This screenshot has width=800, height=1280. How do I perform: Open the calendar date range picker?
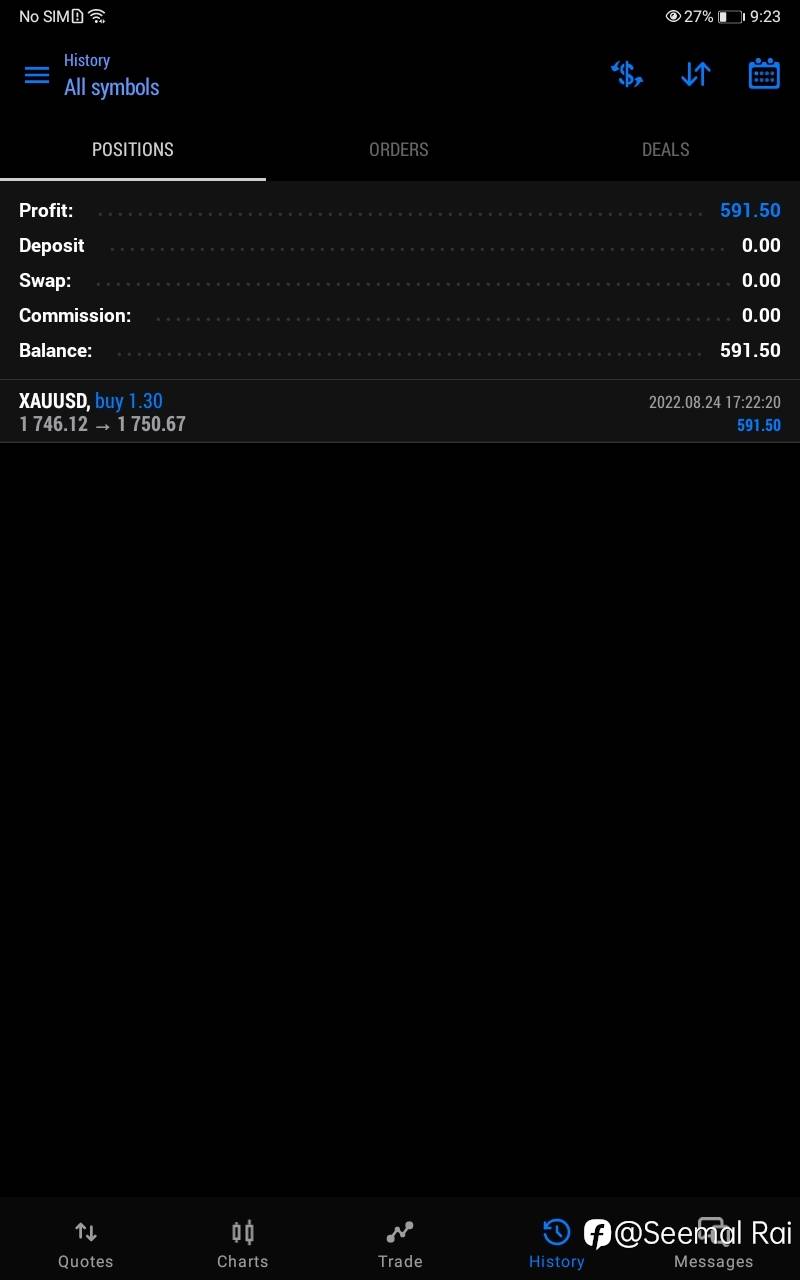[x=764, y=74]
